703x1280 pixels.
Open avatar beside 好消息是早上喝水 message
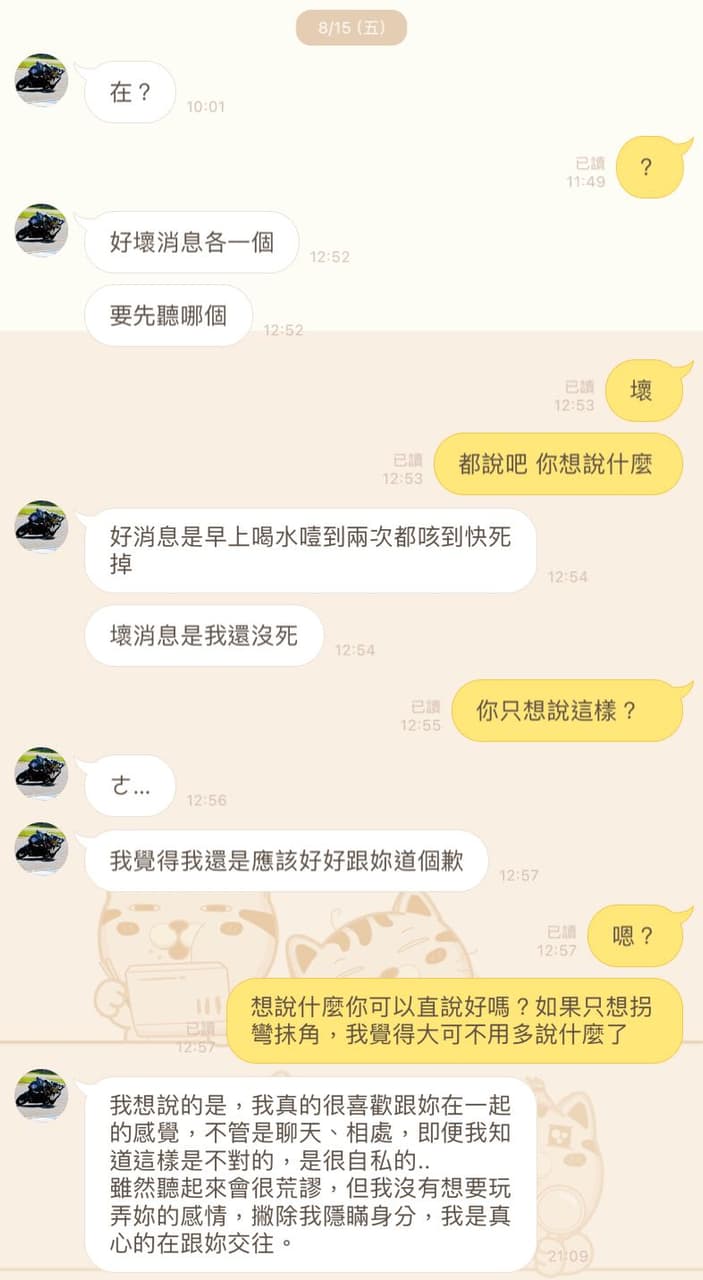tap(41, 527)
